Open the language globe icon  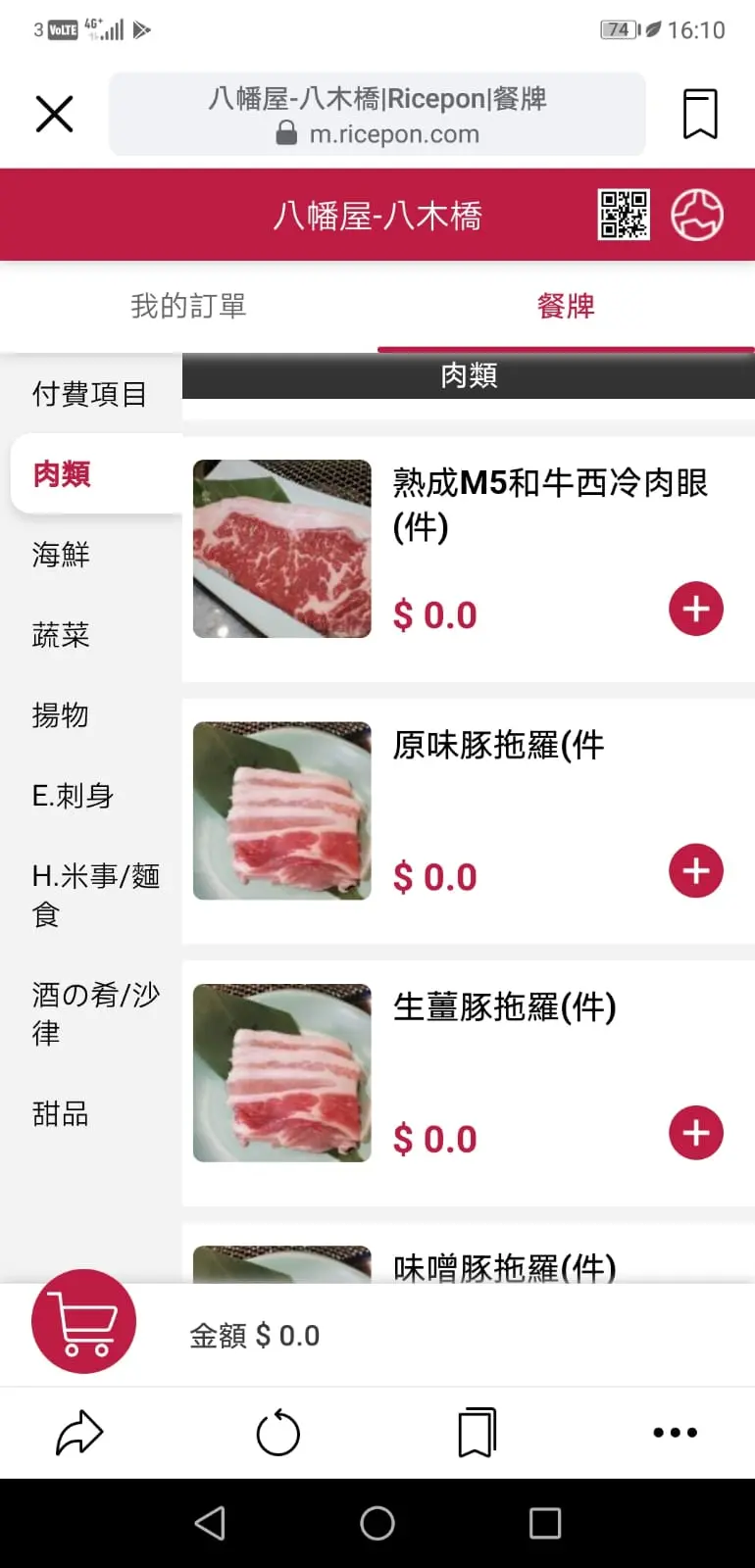(697, 215)
